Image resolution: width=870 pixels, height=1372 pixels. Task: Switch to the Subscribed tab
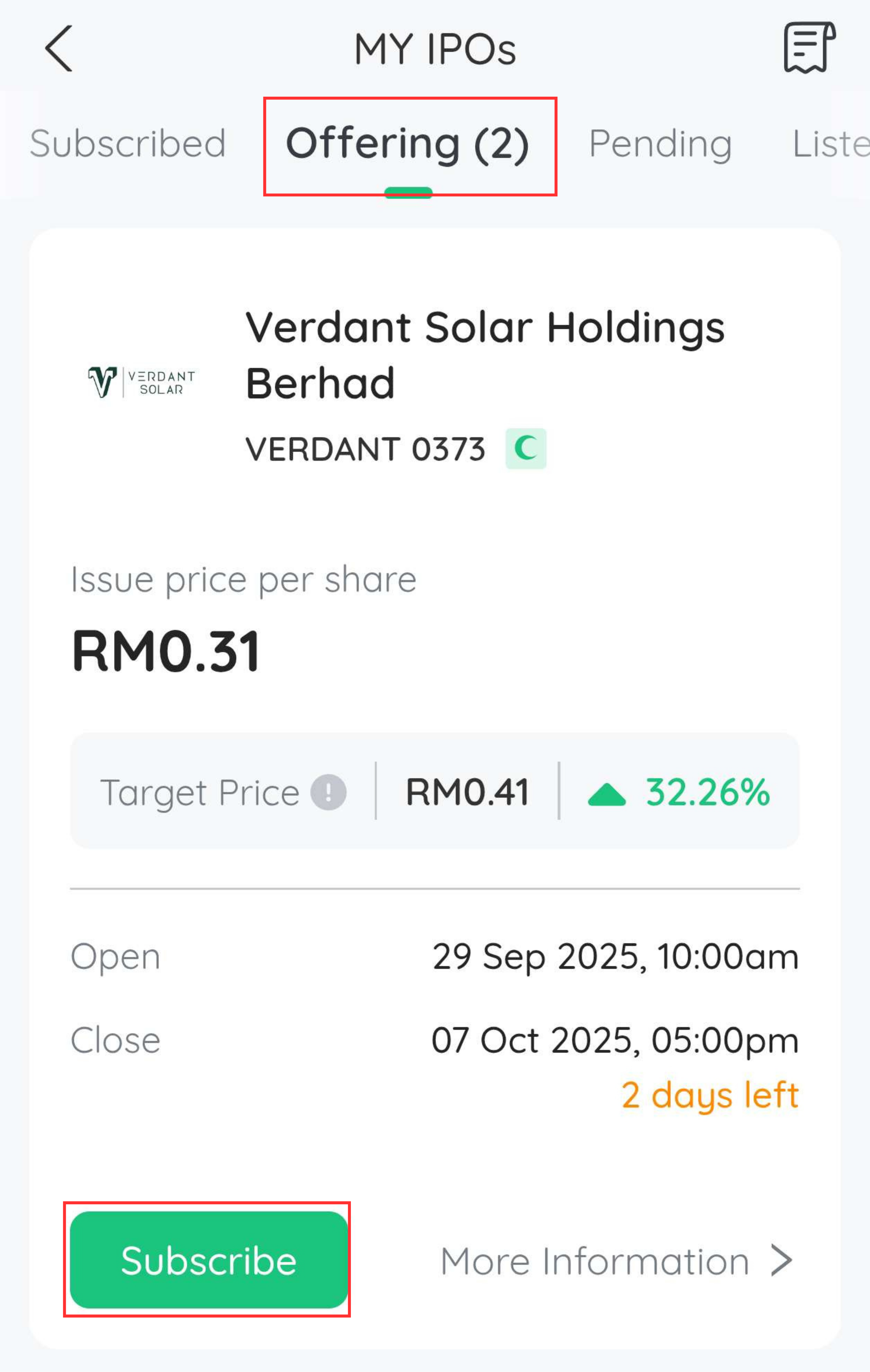pos(128,144)
